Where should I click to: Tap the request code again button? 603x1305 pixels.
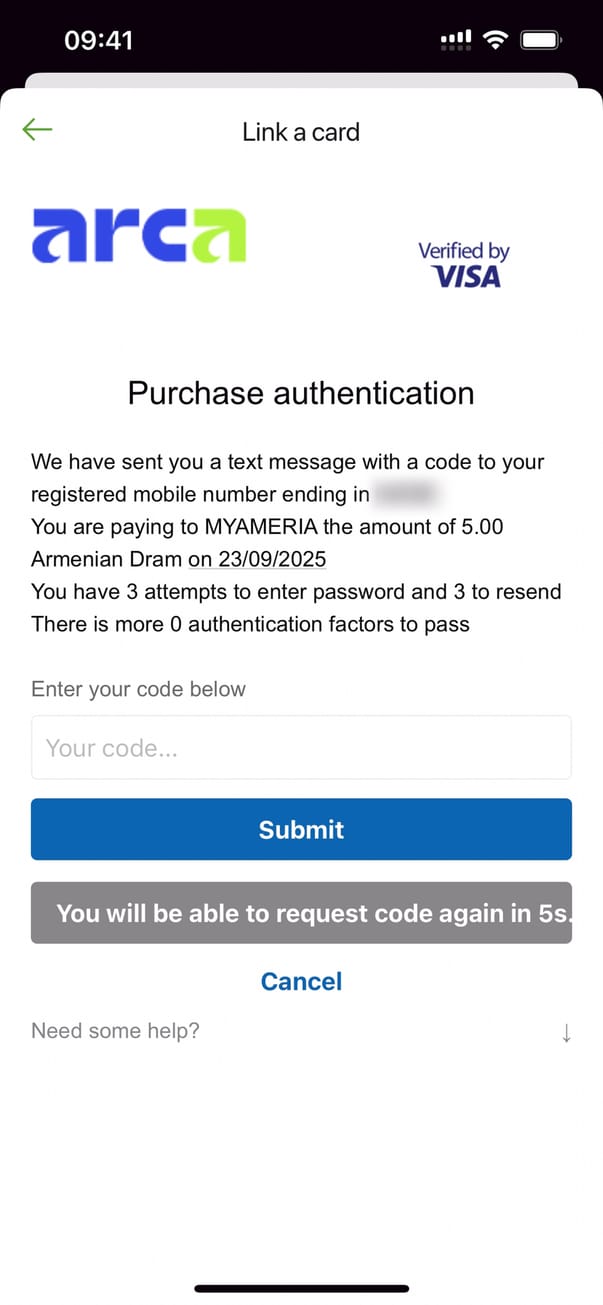[301, 913]
